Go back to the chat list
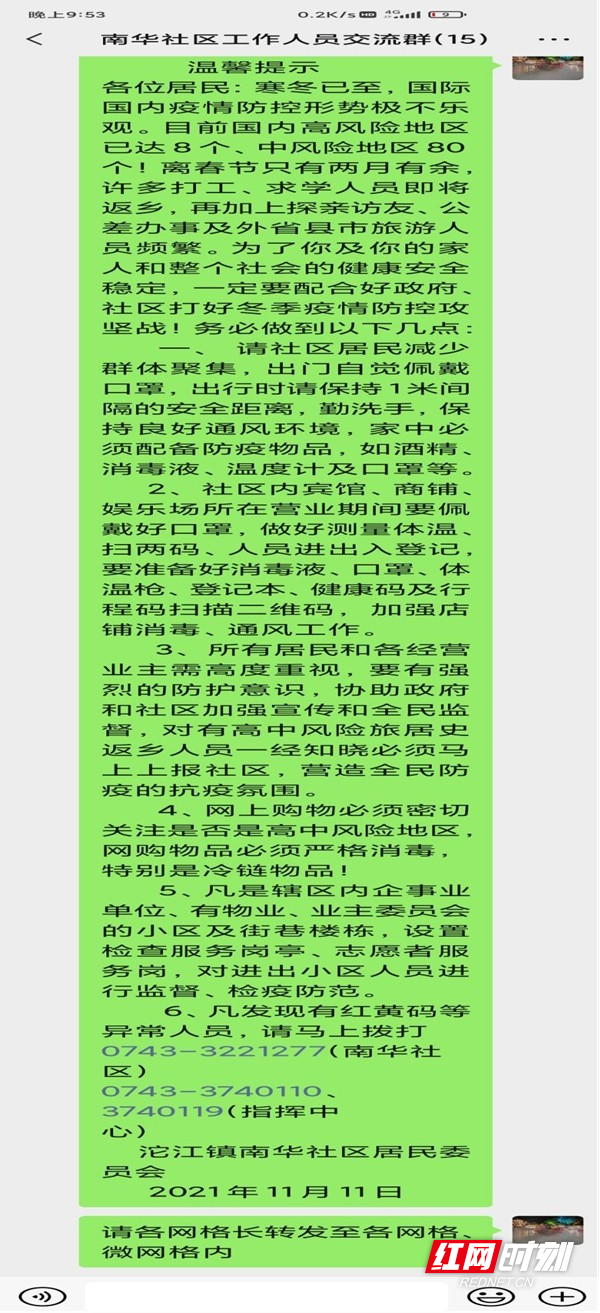Screen dimensions: 600x1313 (x=34, y=40)
